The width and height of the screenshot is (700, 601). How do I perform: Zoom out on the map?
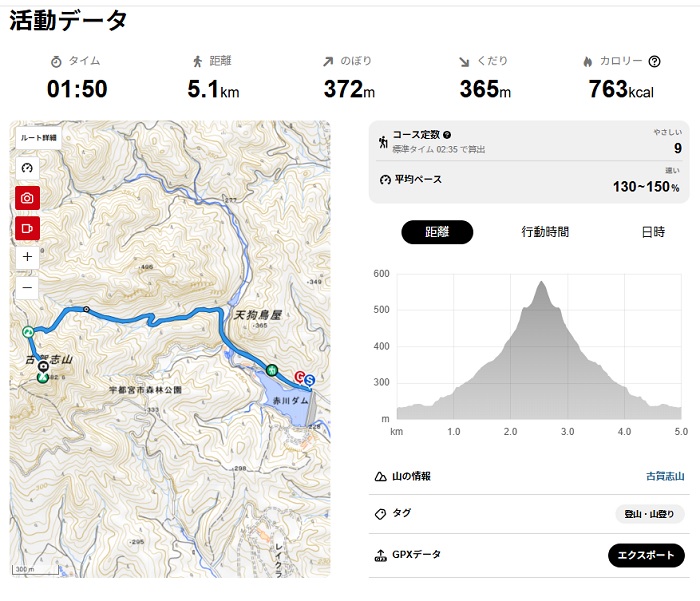28,288
